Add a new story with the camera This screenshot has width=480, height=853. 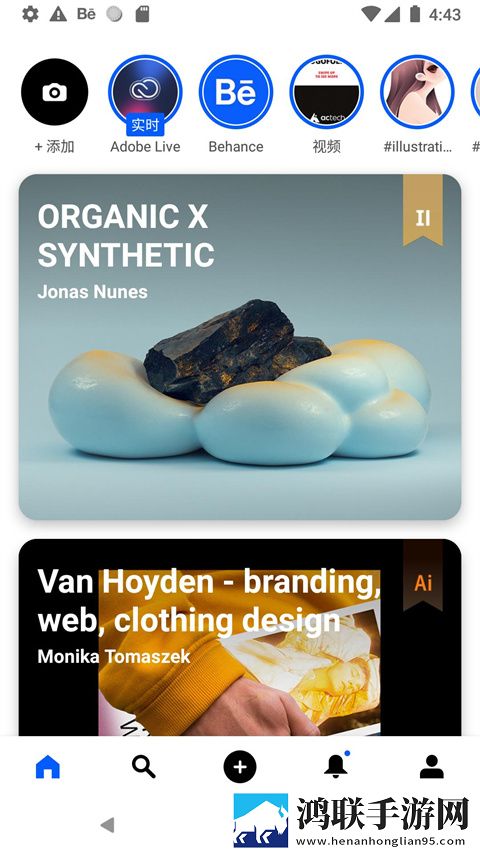click(x=54, y=91)
